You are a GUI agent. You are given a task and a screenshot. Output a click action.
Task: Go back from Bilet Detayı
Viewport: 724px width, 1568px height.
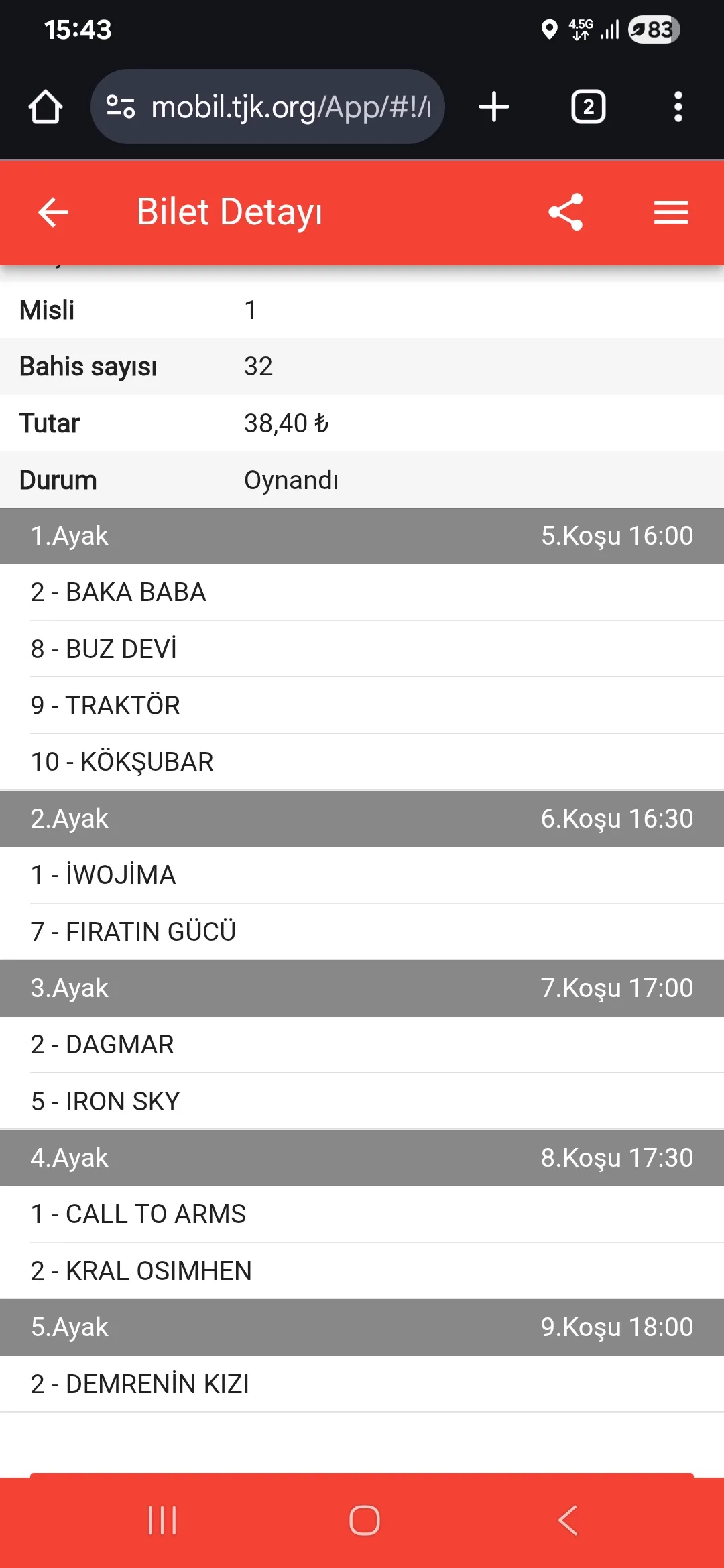pyautogui.click(x=53, y=212)
